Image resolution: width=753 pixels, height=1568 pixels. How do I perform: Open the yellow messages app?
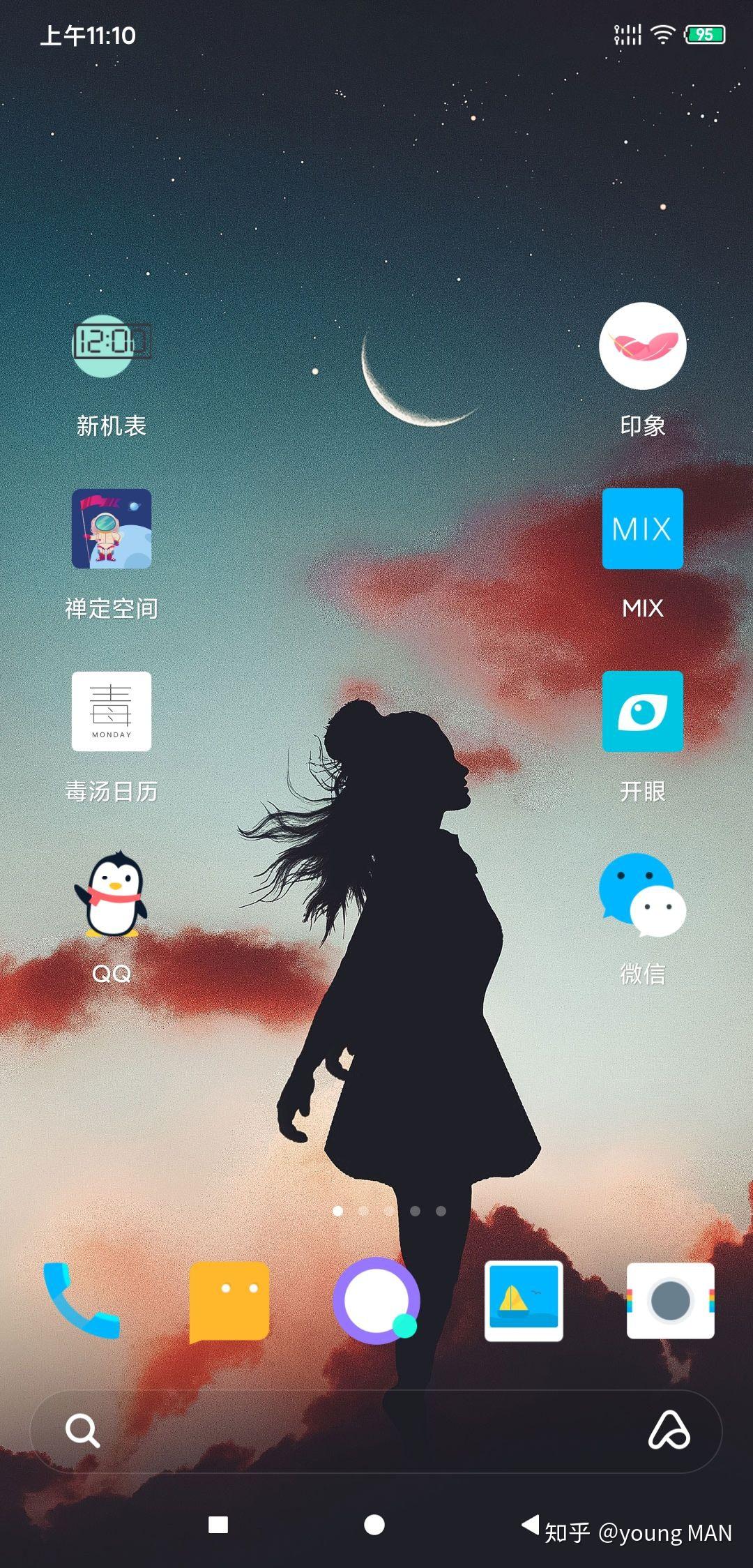(229, 1302)
